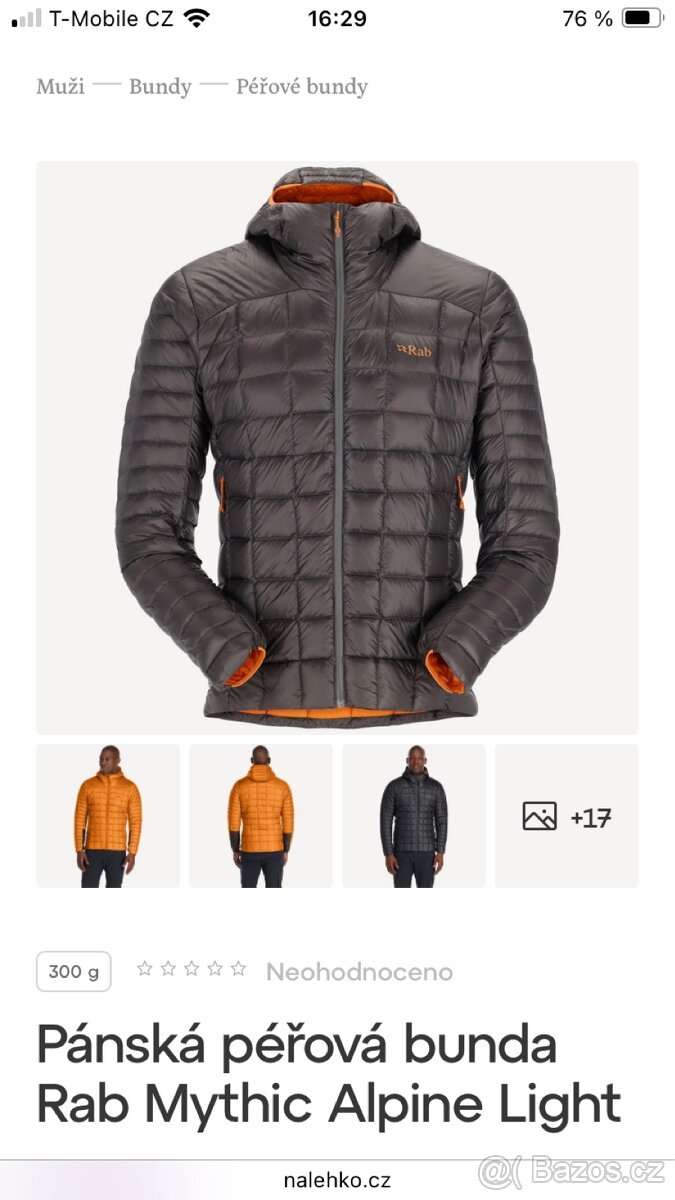View the orange jacket front thumbnail
Image resolution: width=675 pixels, height=1200 pixels.
pos(108,815)
